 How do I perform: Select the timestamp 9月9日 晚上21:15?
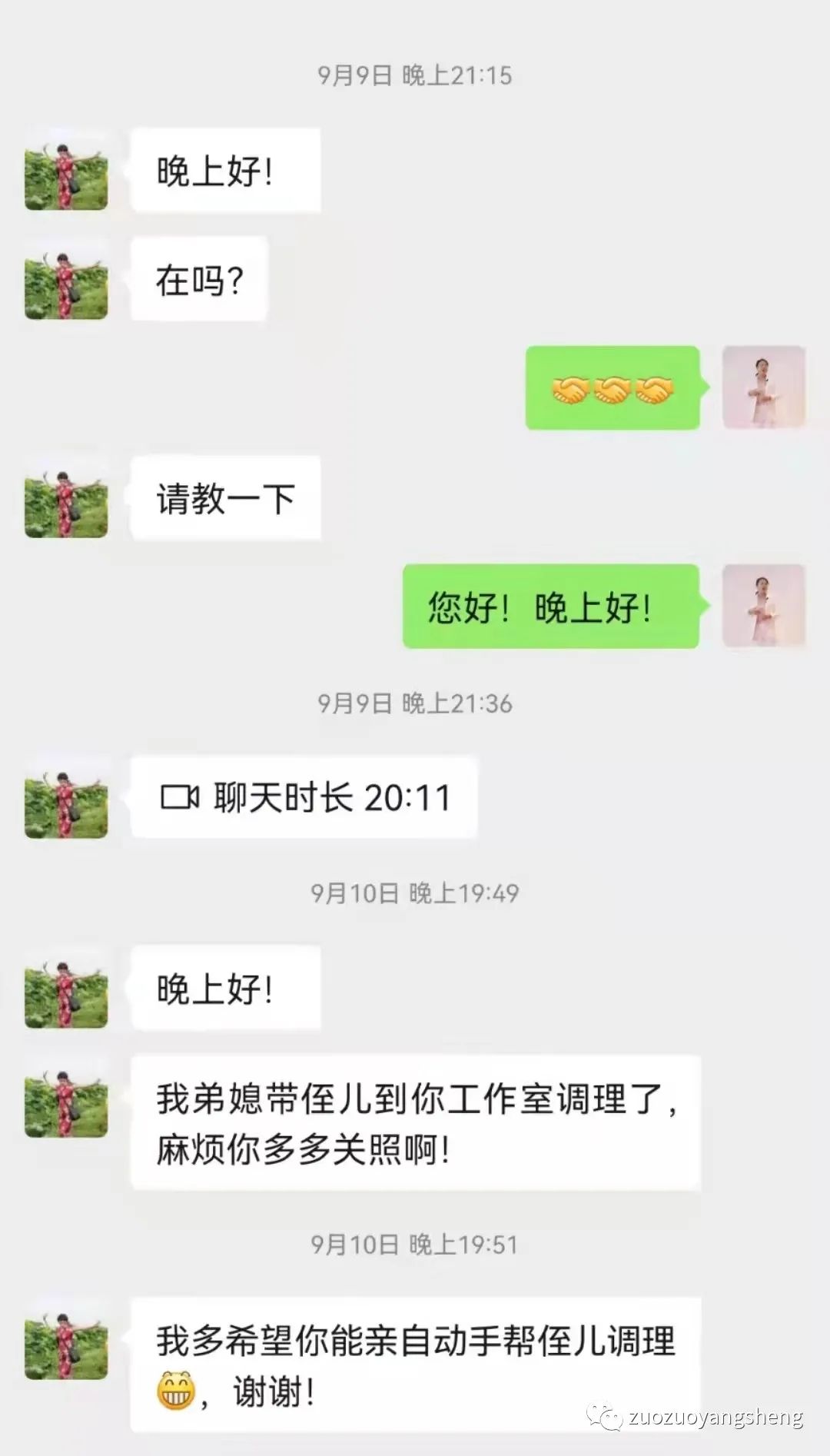tap(415, 75)
